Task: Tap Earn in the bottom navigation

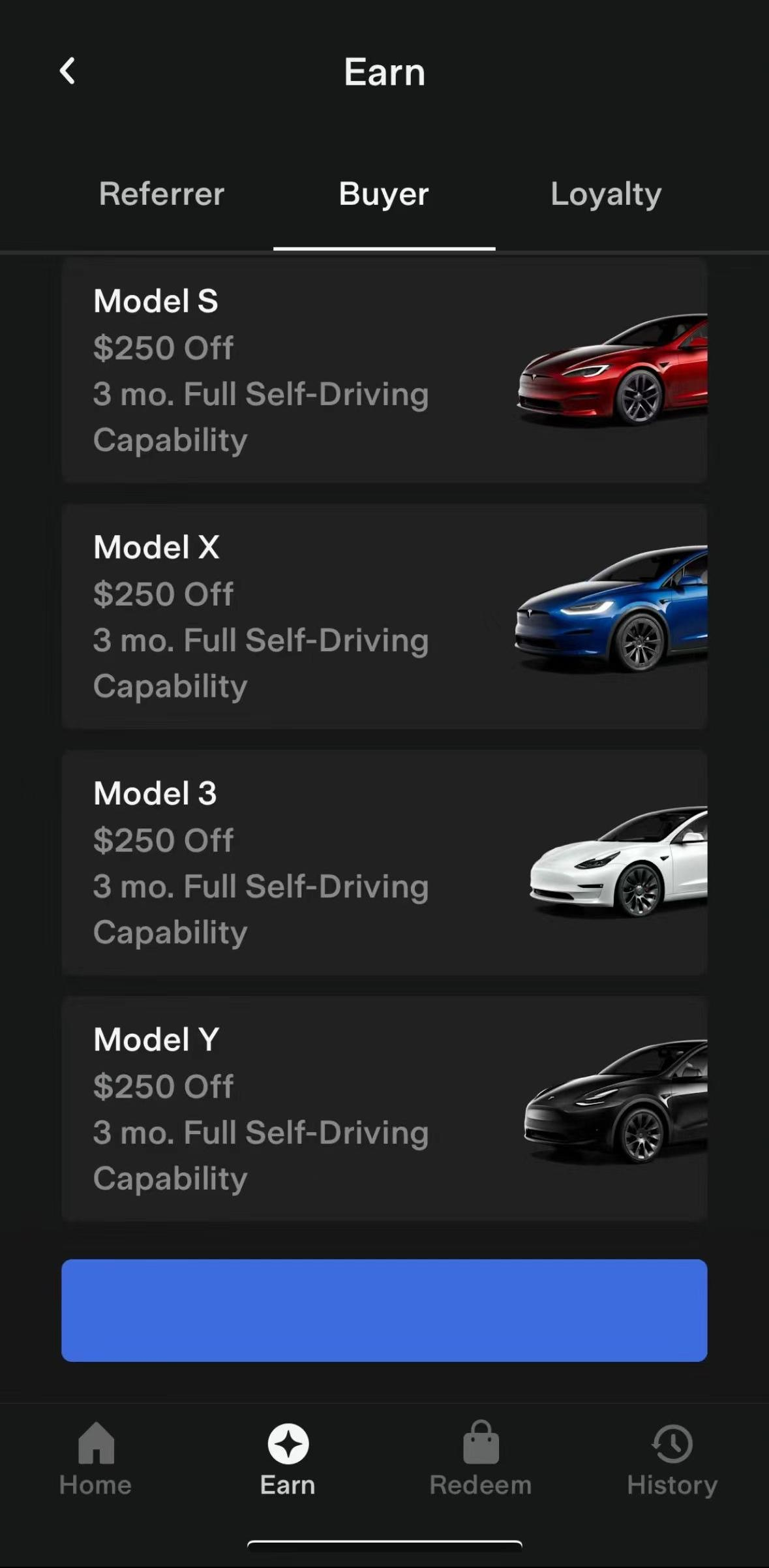Action: pos(288,1459)
